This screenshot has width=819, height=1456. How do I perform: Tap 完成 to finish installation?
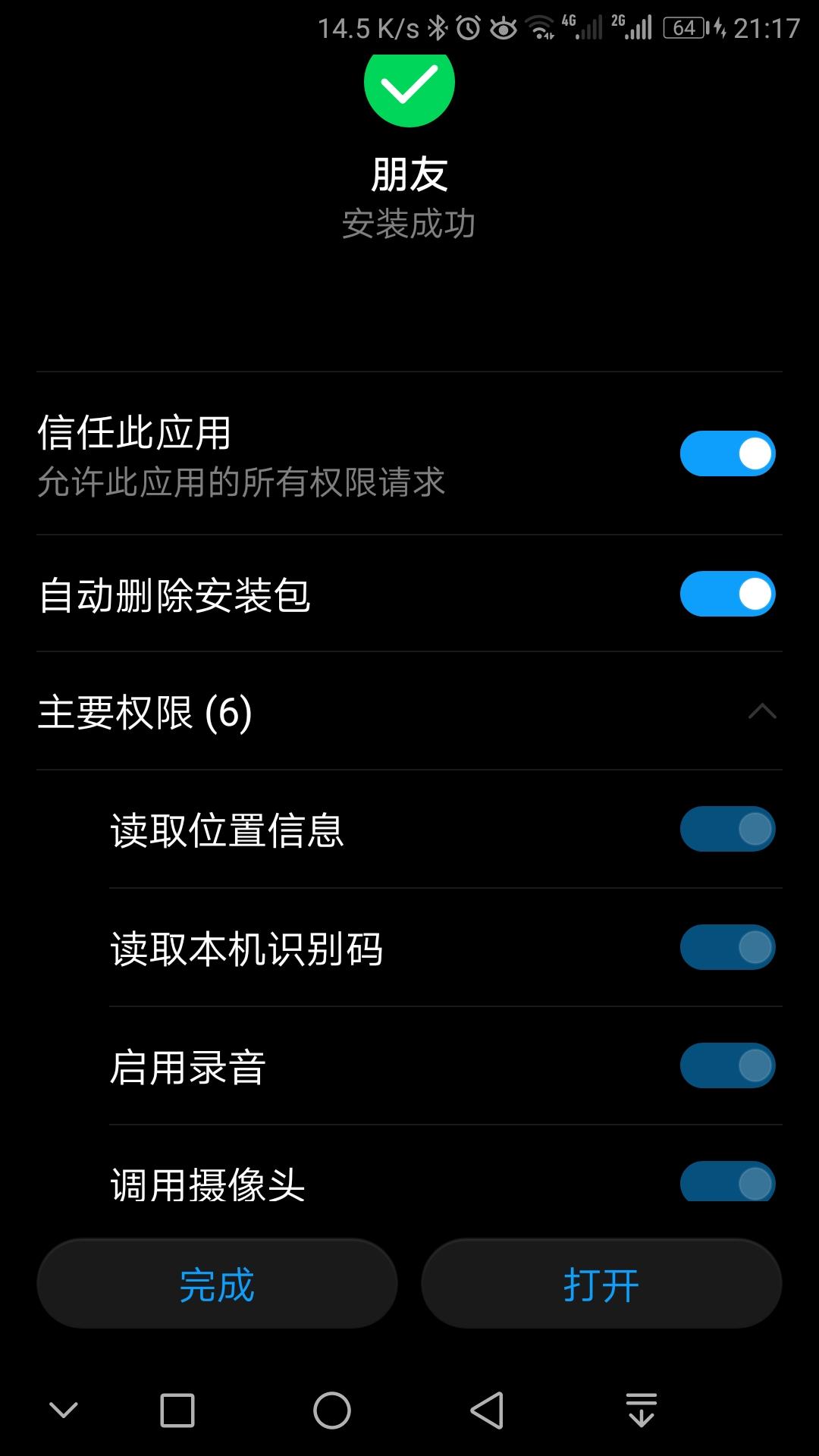217,1284
